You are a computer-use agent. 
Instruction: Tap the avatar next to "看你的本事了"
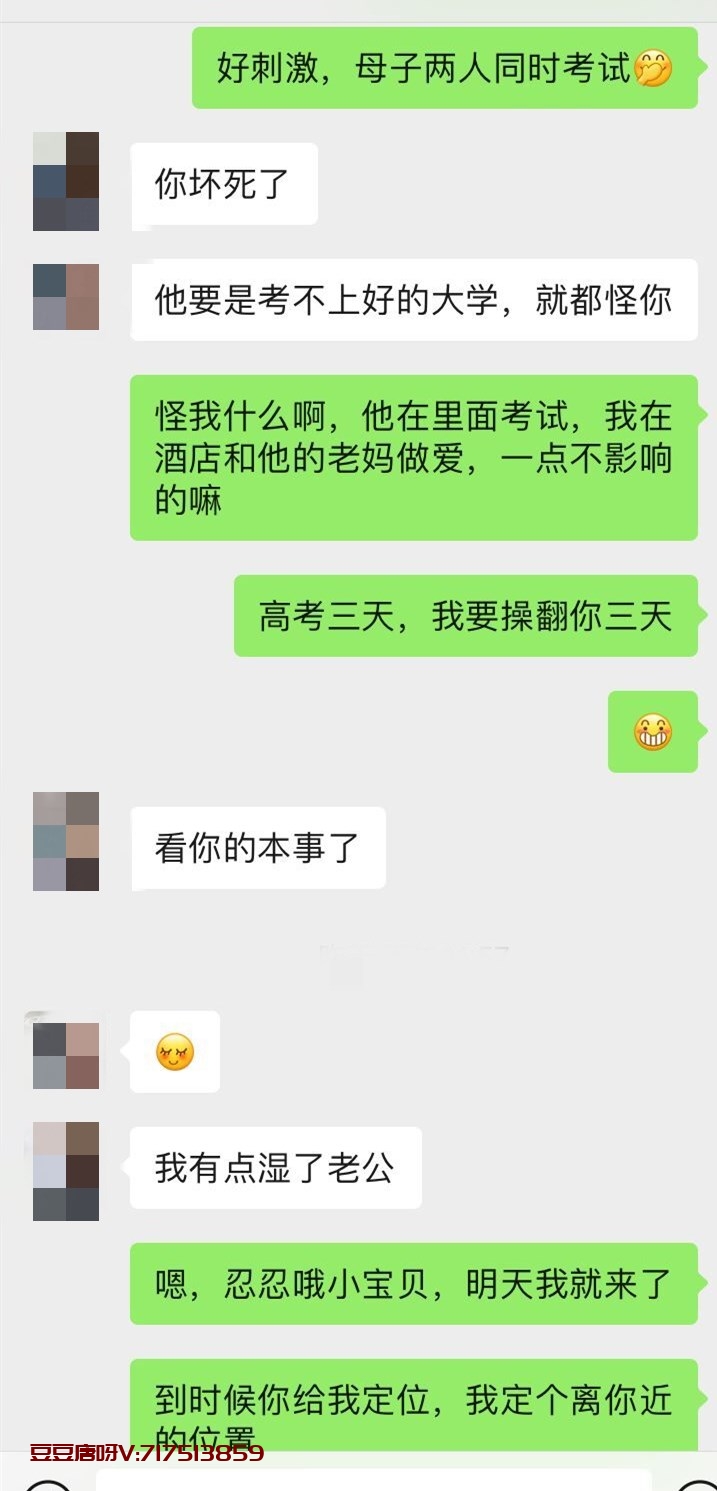(66, 841)
